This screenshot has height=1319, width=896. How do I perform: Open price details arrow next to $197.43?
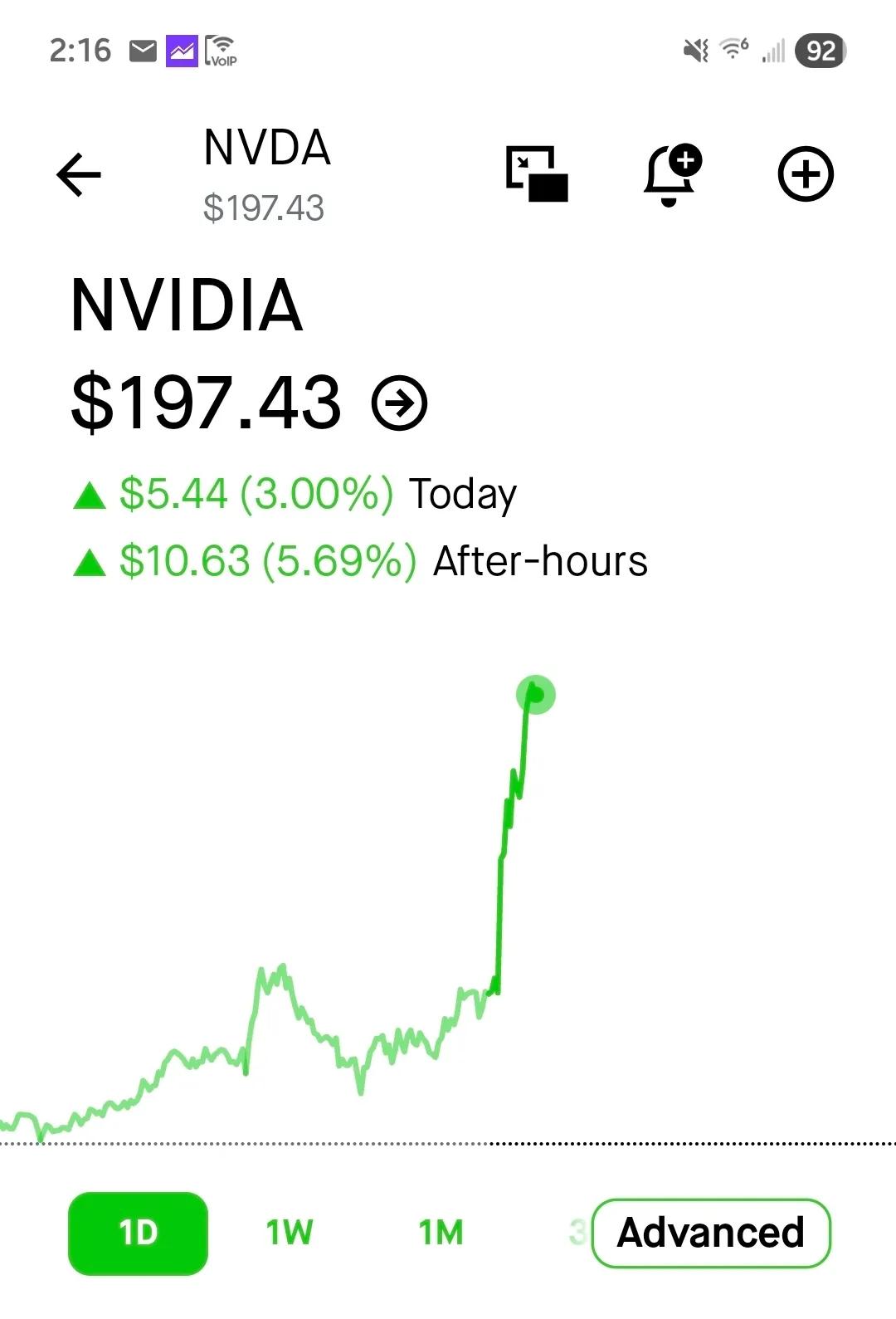400,403
